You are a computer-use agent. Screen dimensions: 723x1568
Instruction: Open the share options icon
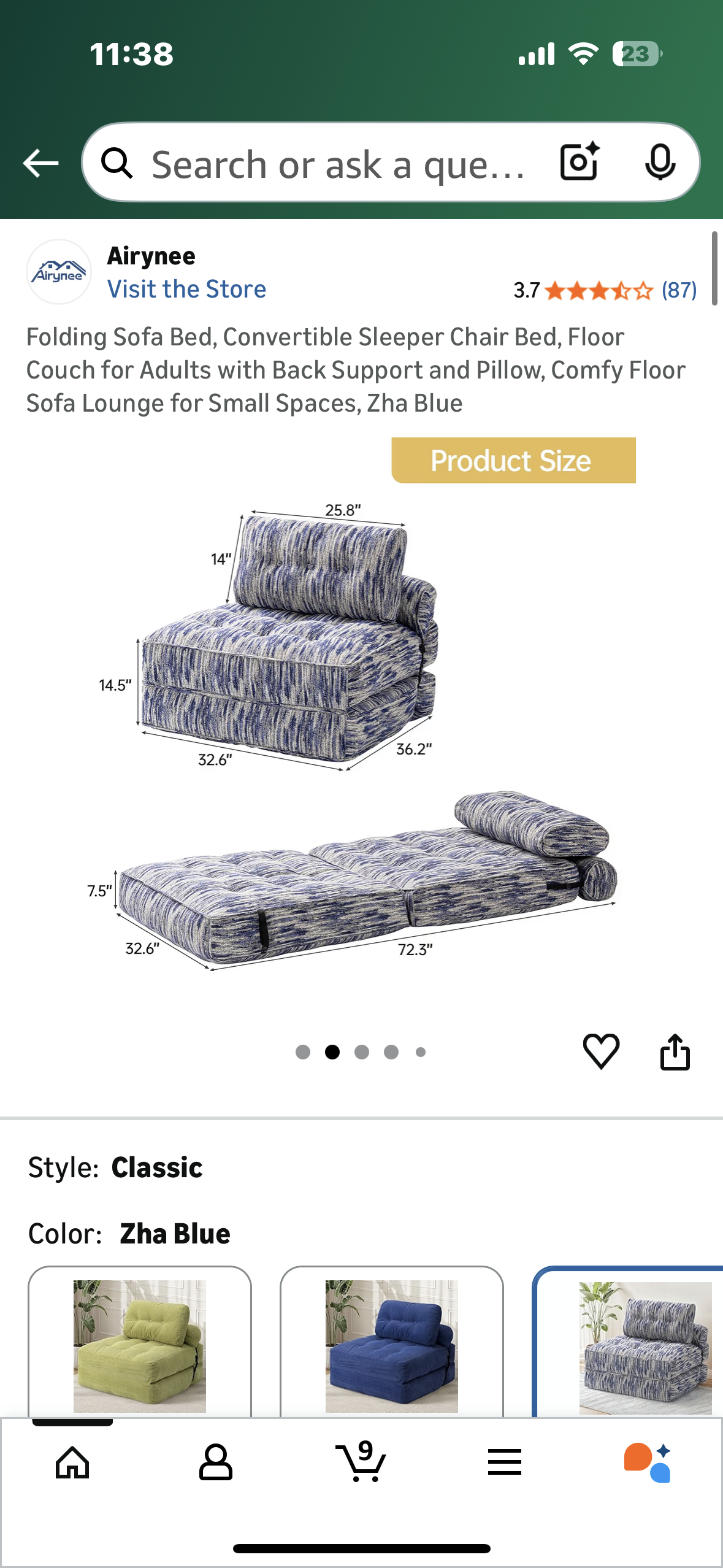[675, 1052]
